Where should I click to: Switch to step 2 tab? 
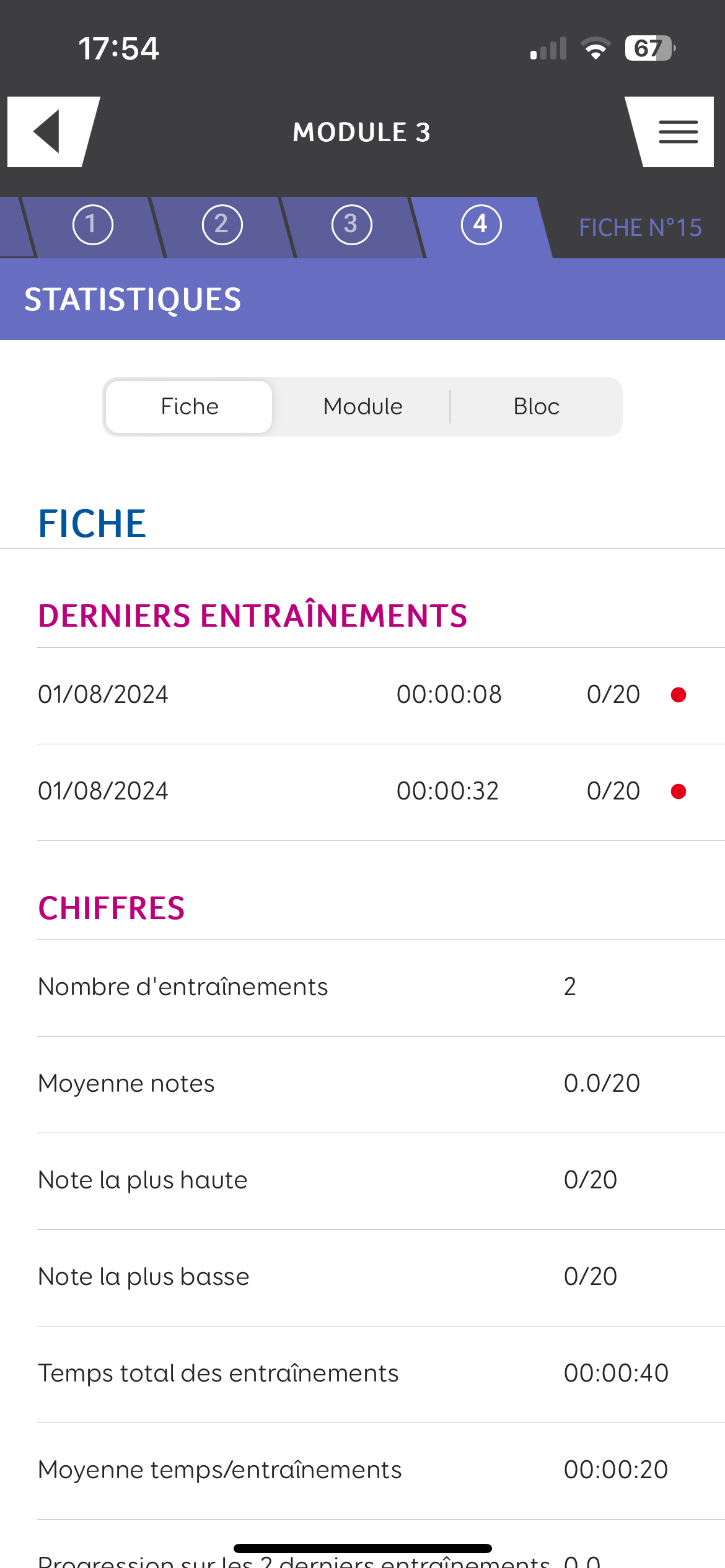222,225
